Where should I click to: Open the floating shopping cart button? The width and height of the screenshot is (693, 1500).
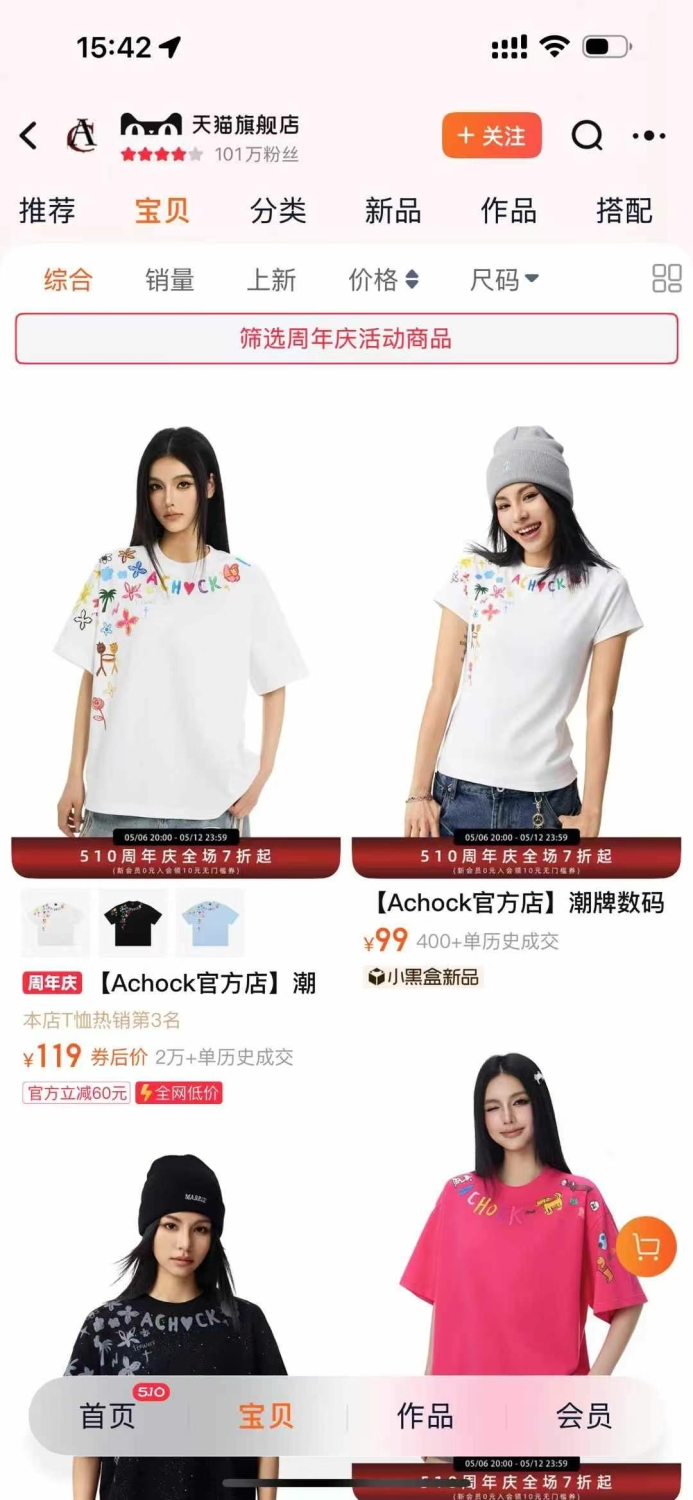[646, 1247]
